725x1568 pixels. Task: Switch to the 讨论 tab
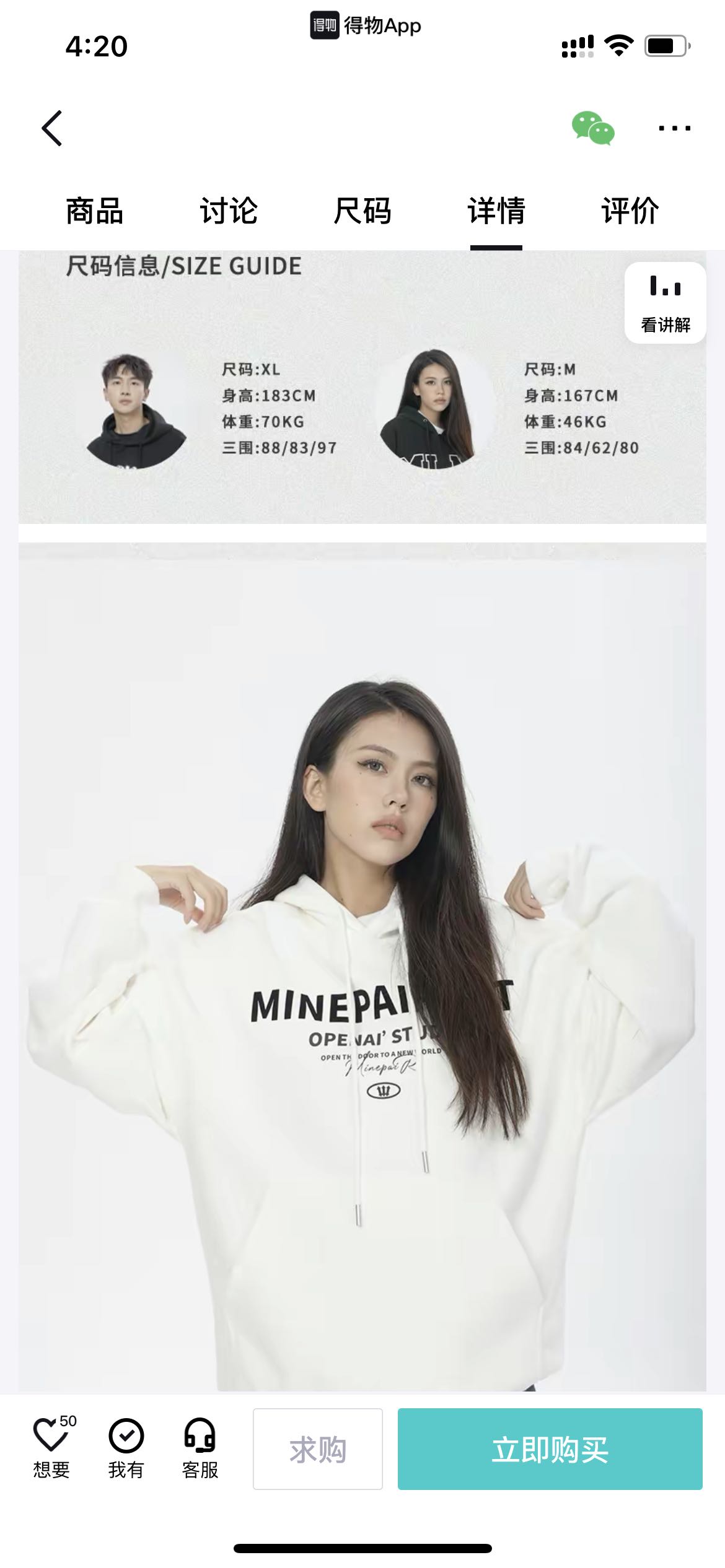(228, 211)
